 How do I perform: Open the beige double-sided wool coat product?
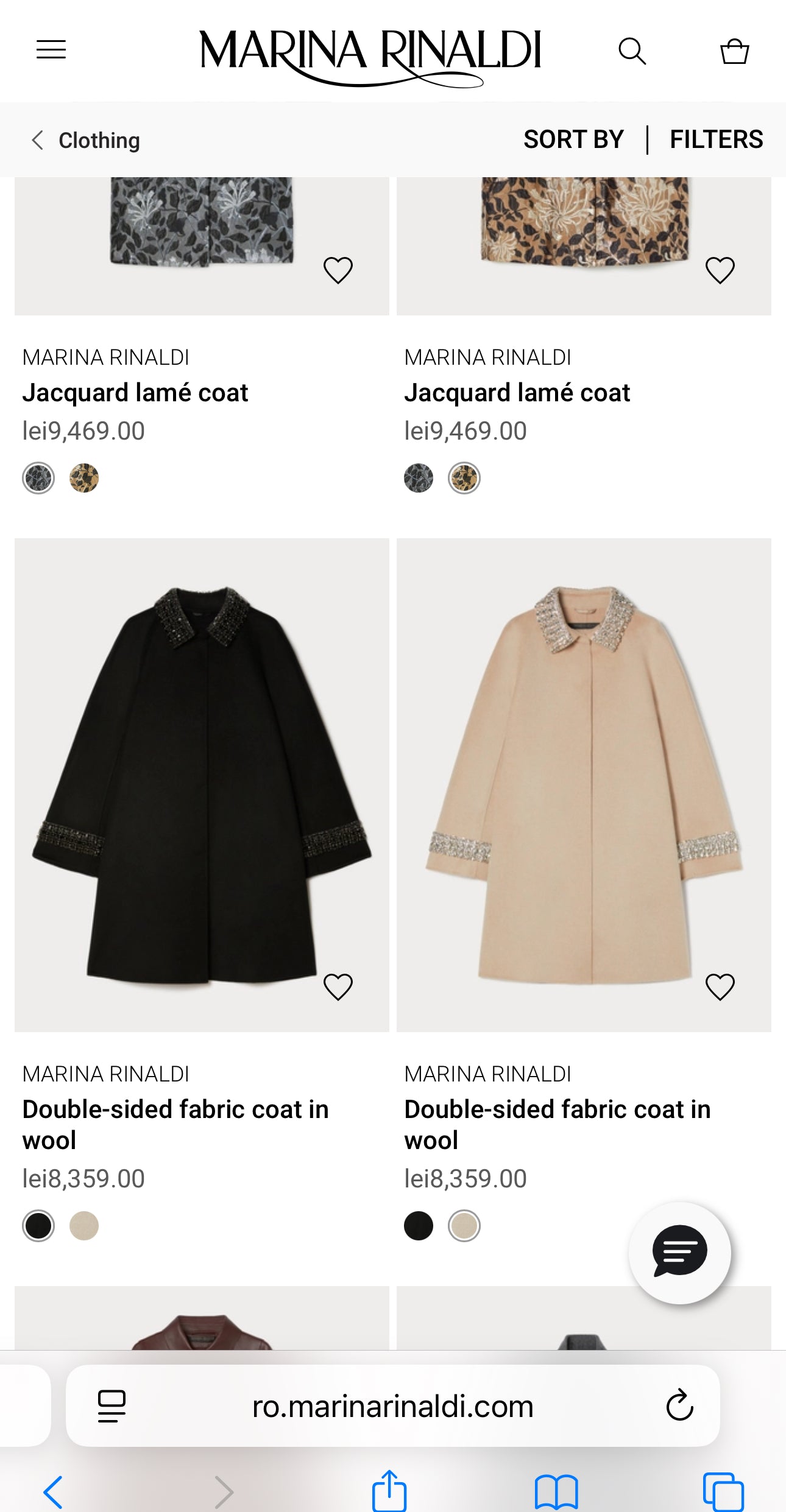click(584, 784)
